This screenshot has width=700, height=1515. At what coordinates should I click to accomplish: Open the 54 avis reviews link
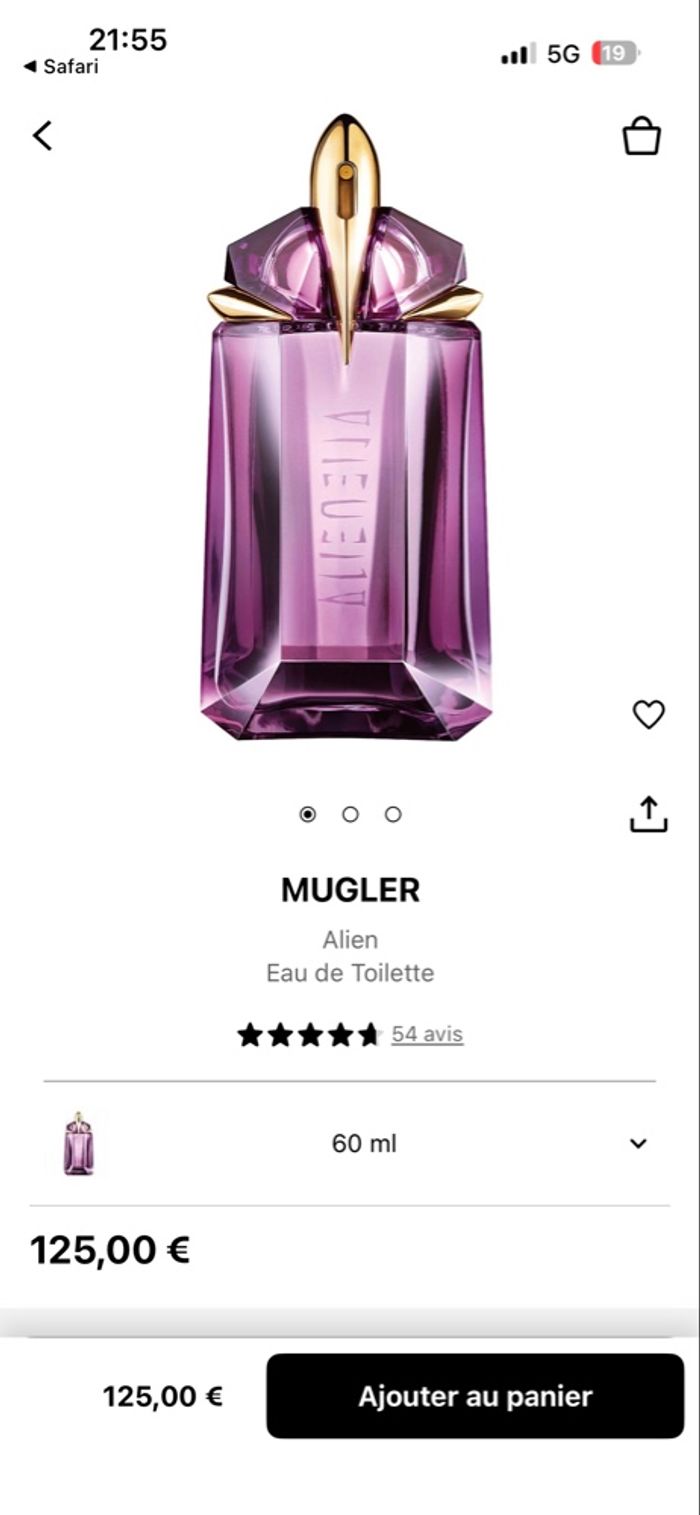coord(427,1034)
